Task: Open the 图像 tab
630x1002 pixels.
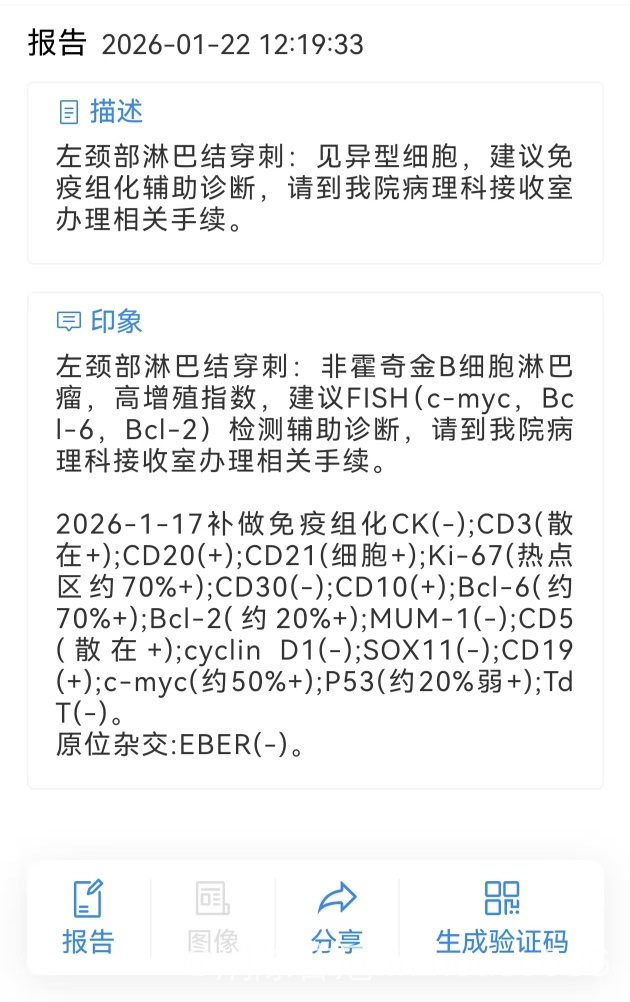Action: (x=213, y=916)
